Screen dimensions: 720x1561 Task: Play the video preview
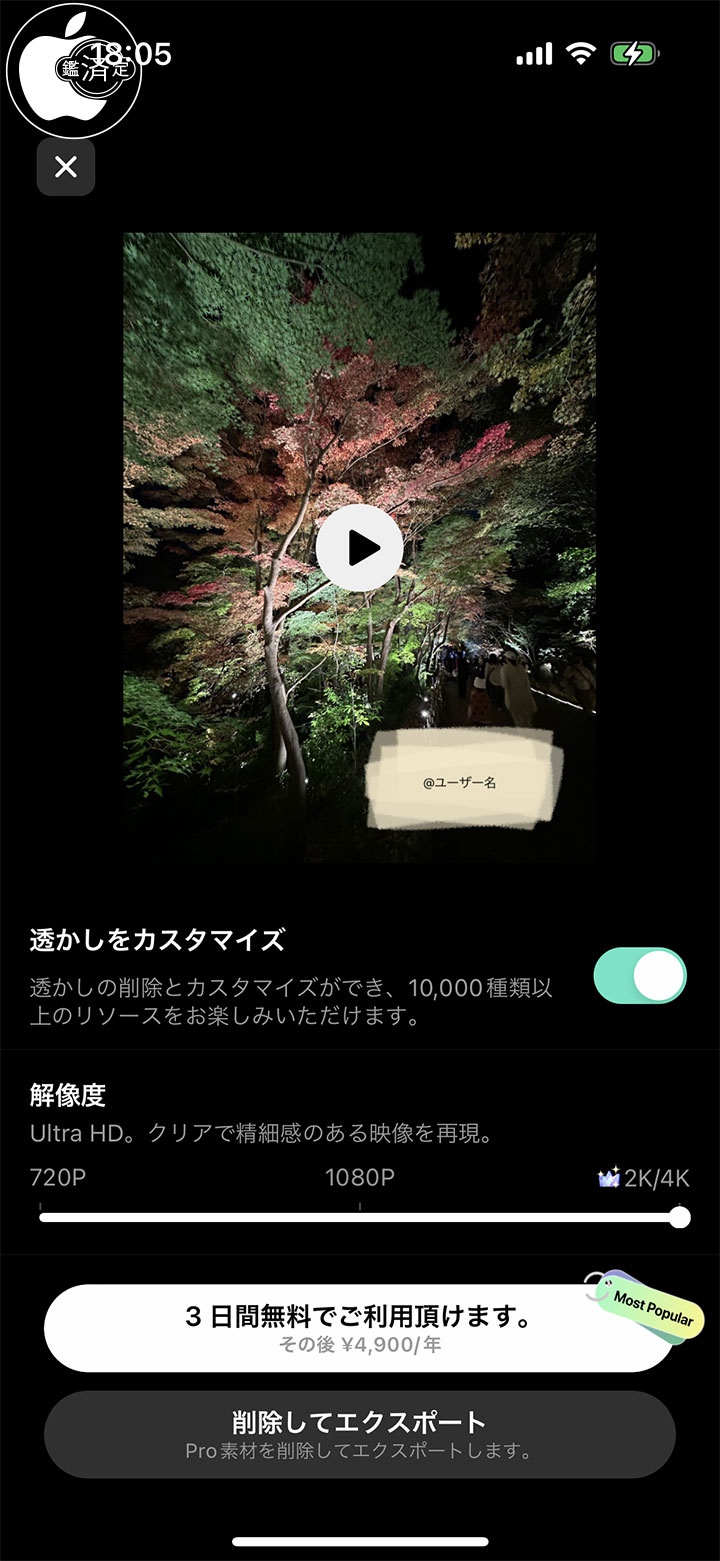(359, 547)
